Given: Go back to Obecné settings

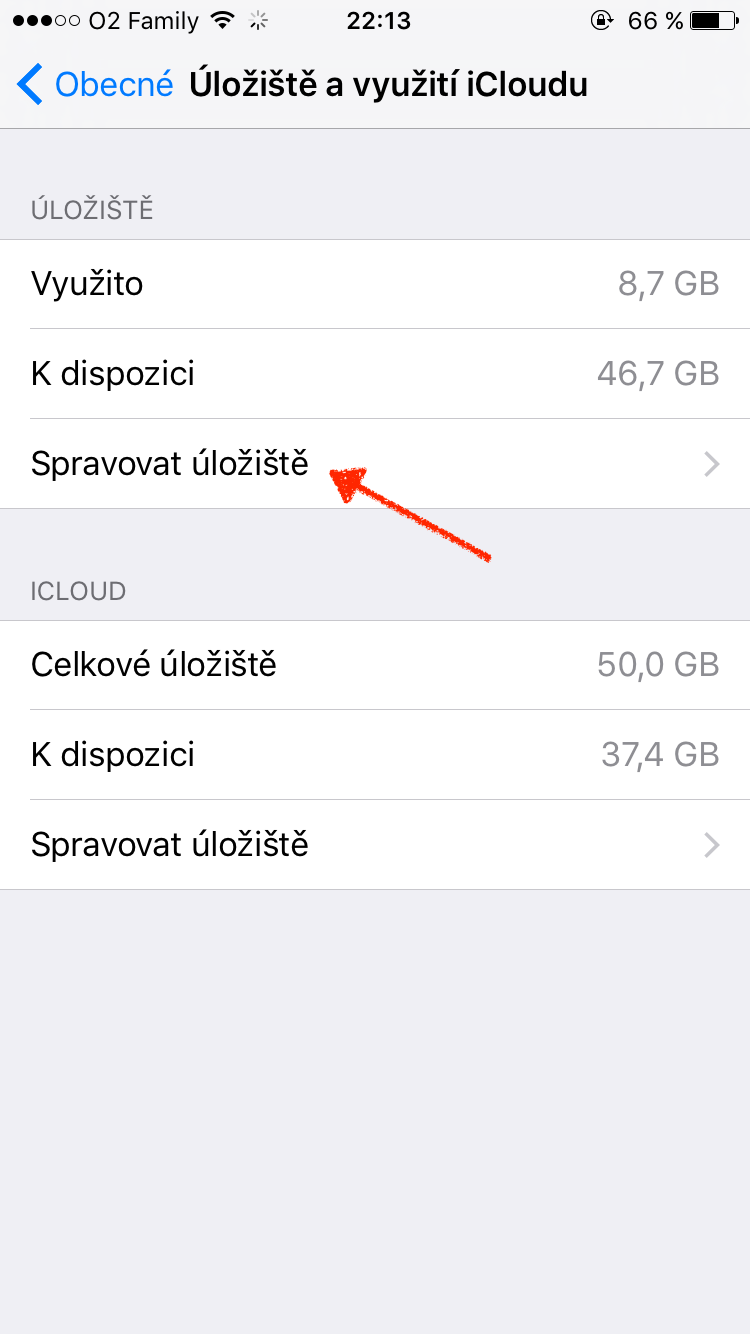Looking at the screenshot, I should pyautogui.click(x=95, y=85).
